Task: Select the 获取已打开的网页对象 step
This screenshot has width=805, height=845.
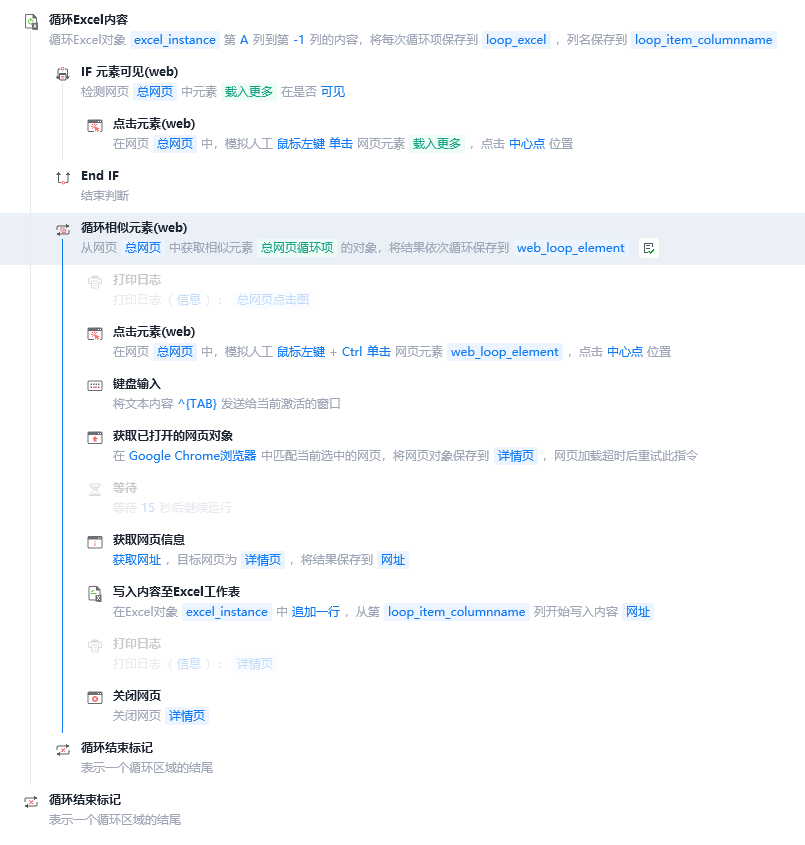Action: (402, 446)
